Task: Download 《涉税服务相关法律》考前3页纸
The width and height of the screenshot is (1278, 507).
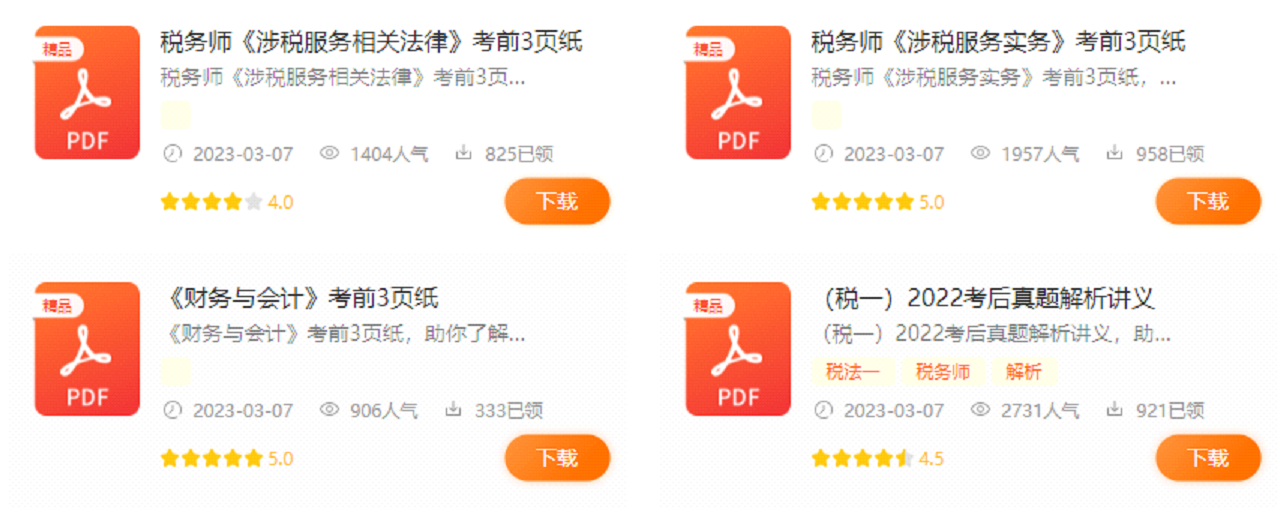Action: (x=557, y=201)
